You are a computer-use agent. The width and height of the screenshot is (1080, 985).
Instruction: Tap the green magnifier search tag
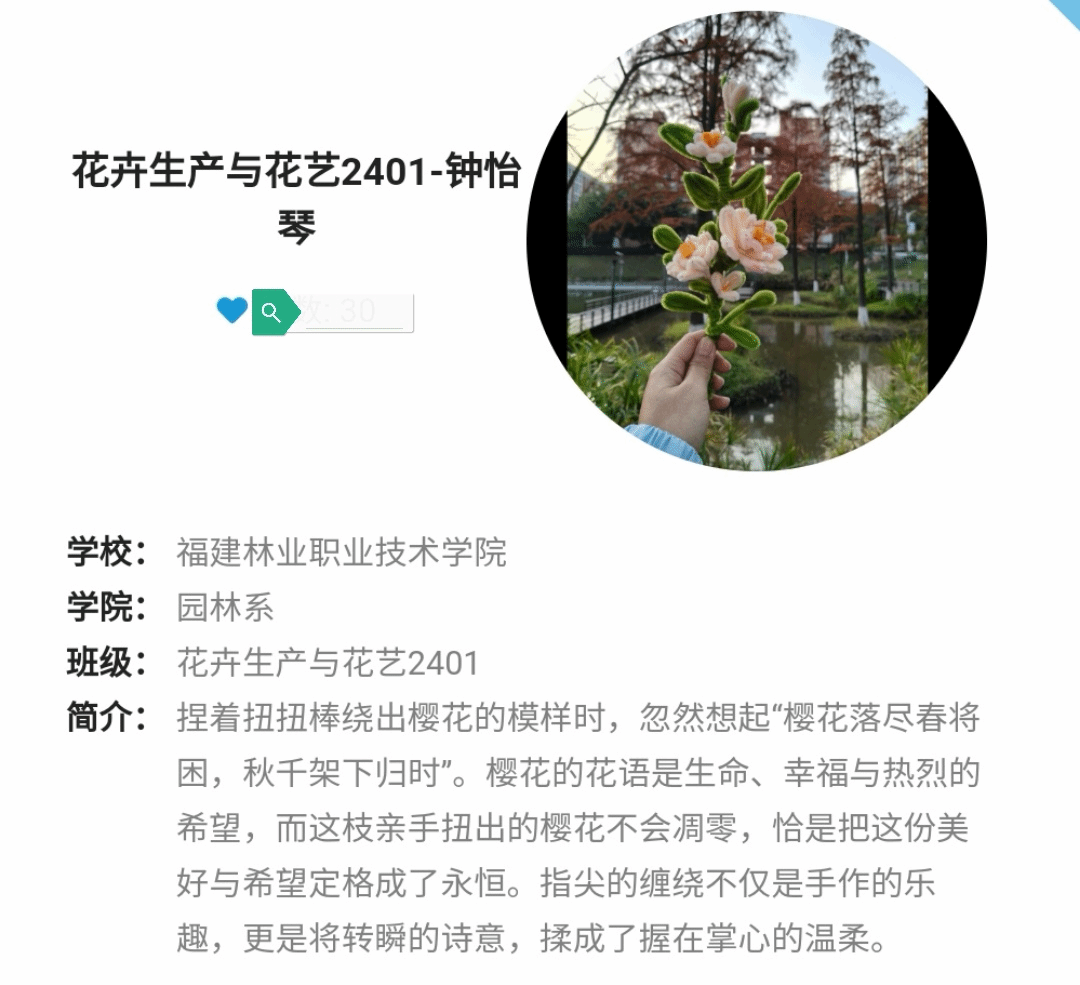(x=271, y=312)
